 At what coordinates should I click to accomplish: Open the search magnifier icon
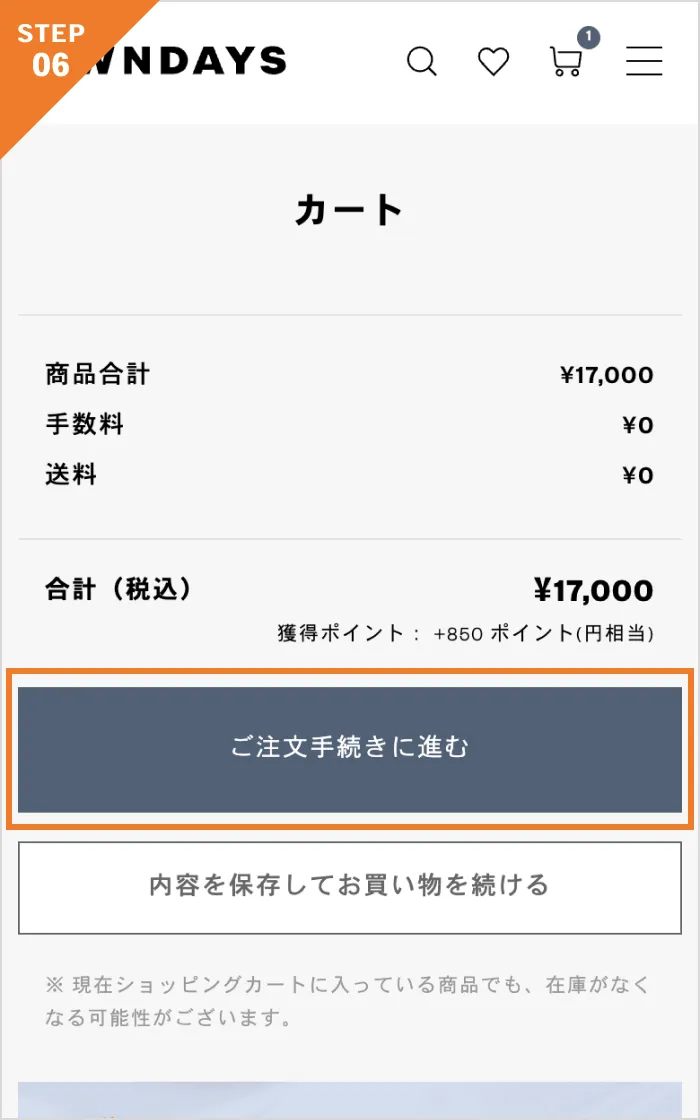point(422,62)
